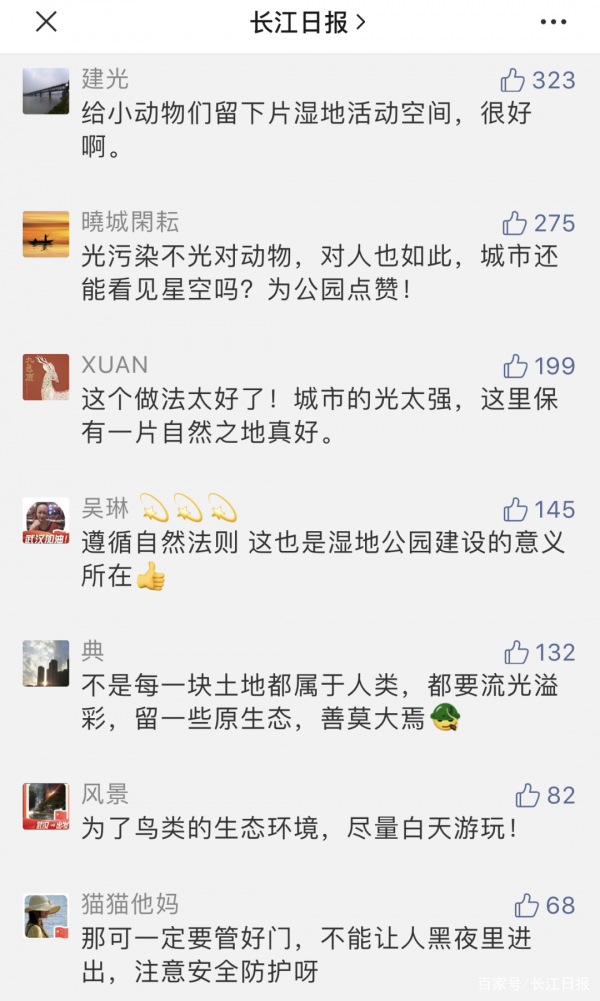The image size is (600, 1001).
Task: Open the three-dot overflow menu
Action: pos(553,22)
